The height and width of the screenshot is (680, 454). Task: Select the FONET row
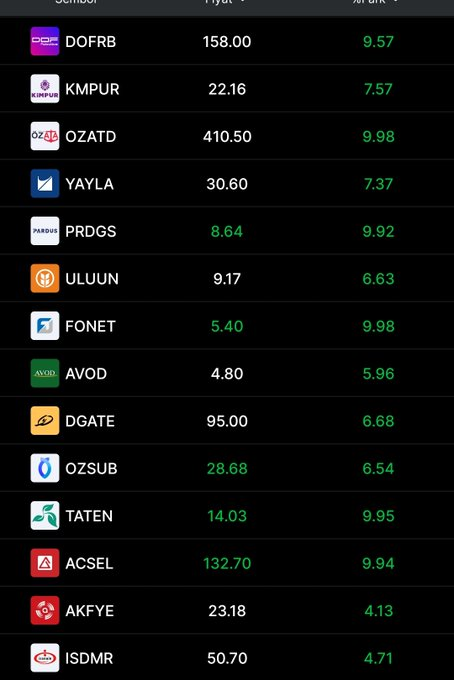point(227,326)
